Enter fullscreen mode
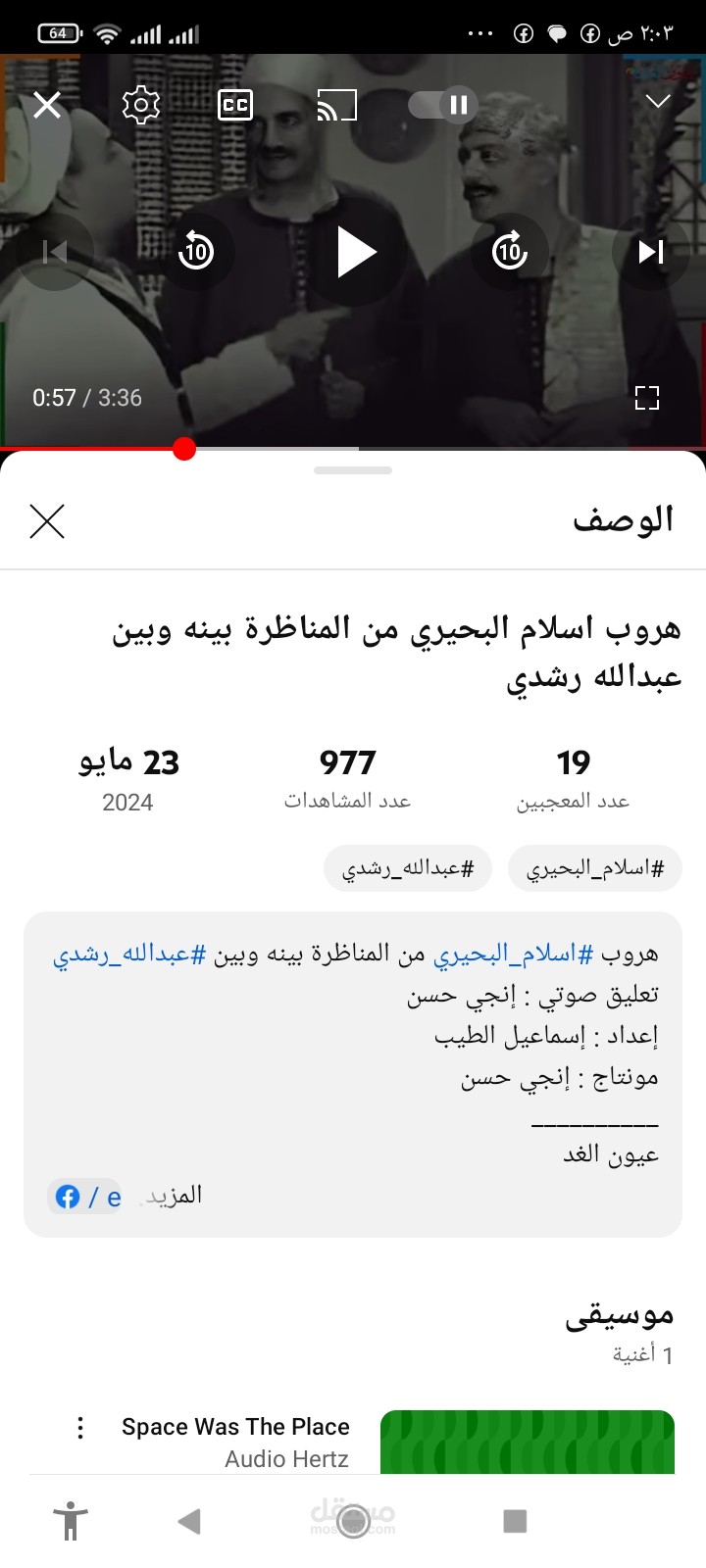 tap(646, 398)
